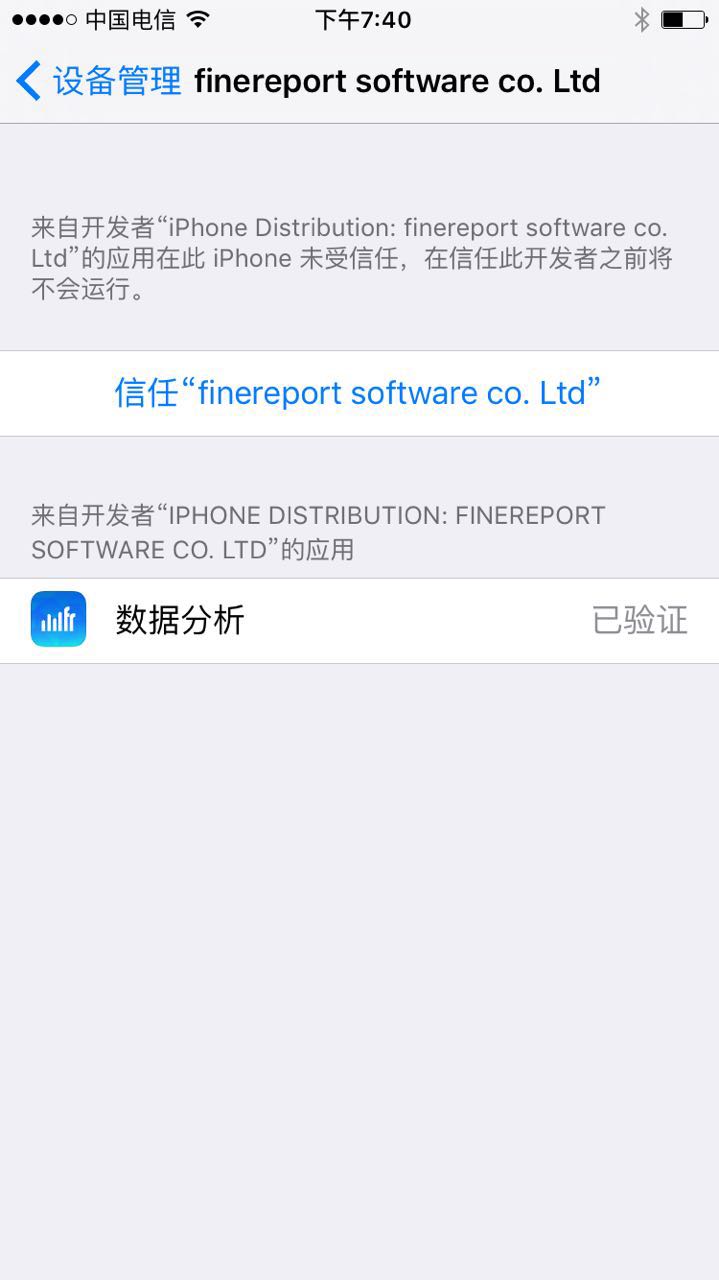Trust finereport software co. Ltd developer
The height and width of the screenshot is (1280, 719).
(x=359, y=393)
